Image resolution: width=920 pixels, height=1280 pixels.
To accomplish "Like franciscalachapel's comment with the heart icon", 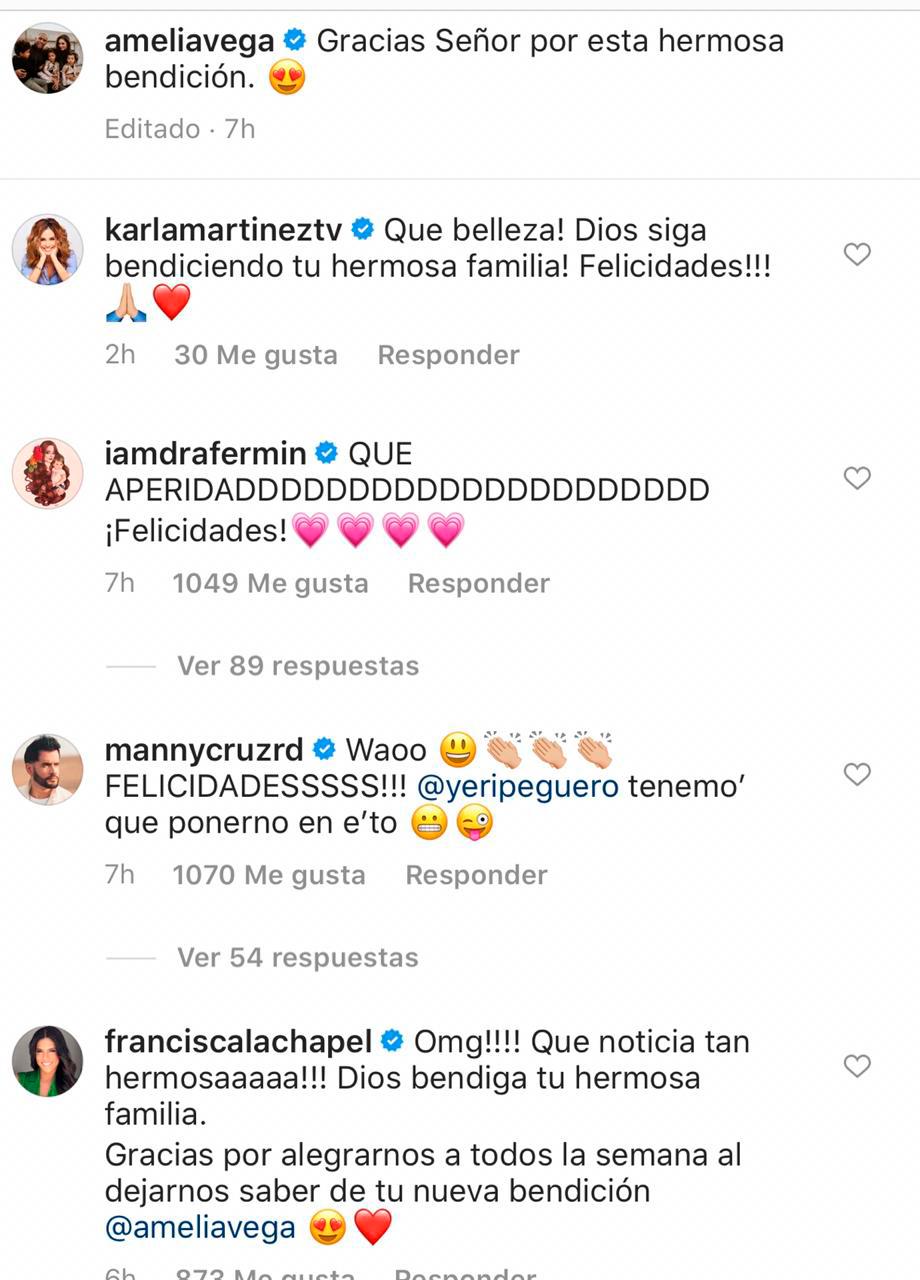I will (857, 1066).
